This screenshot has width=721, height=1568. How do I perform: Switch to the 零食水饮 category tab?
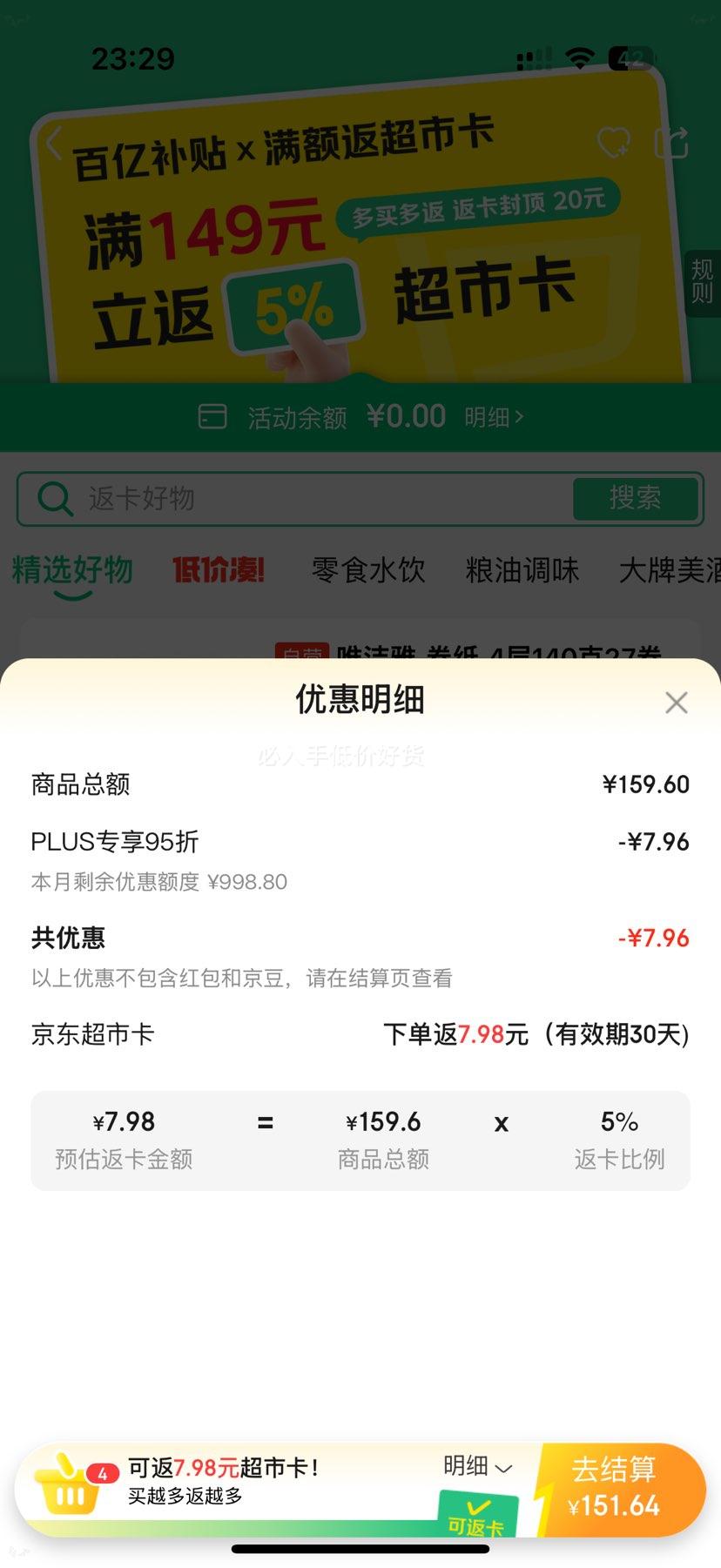click(367, 570)
